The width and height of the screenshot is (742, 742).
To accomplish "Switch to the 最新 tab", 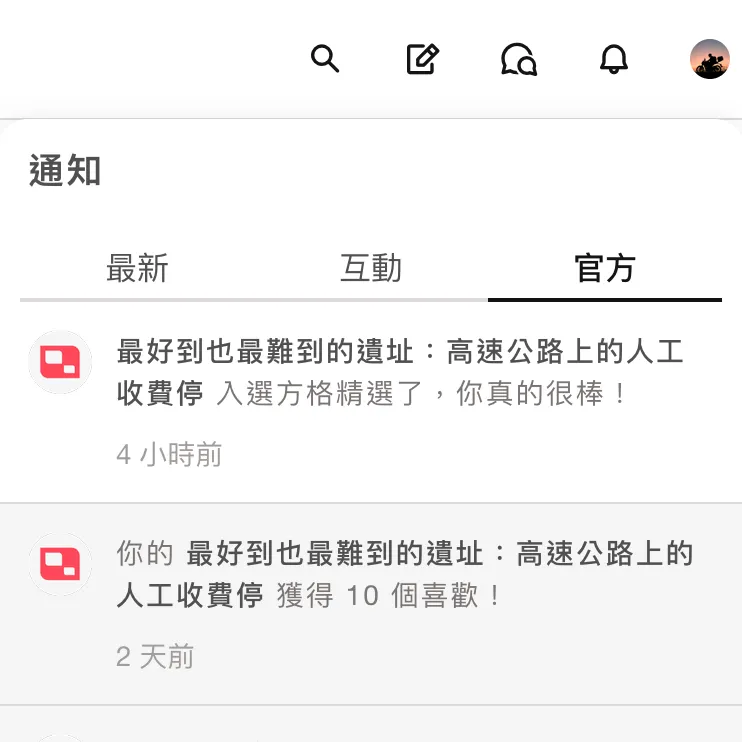I will (x=137, y=268).
